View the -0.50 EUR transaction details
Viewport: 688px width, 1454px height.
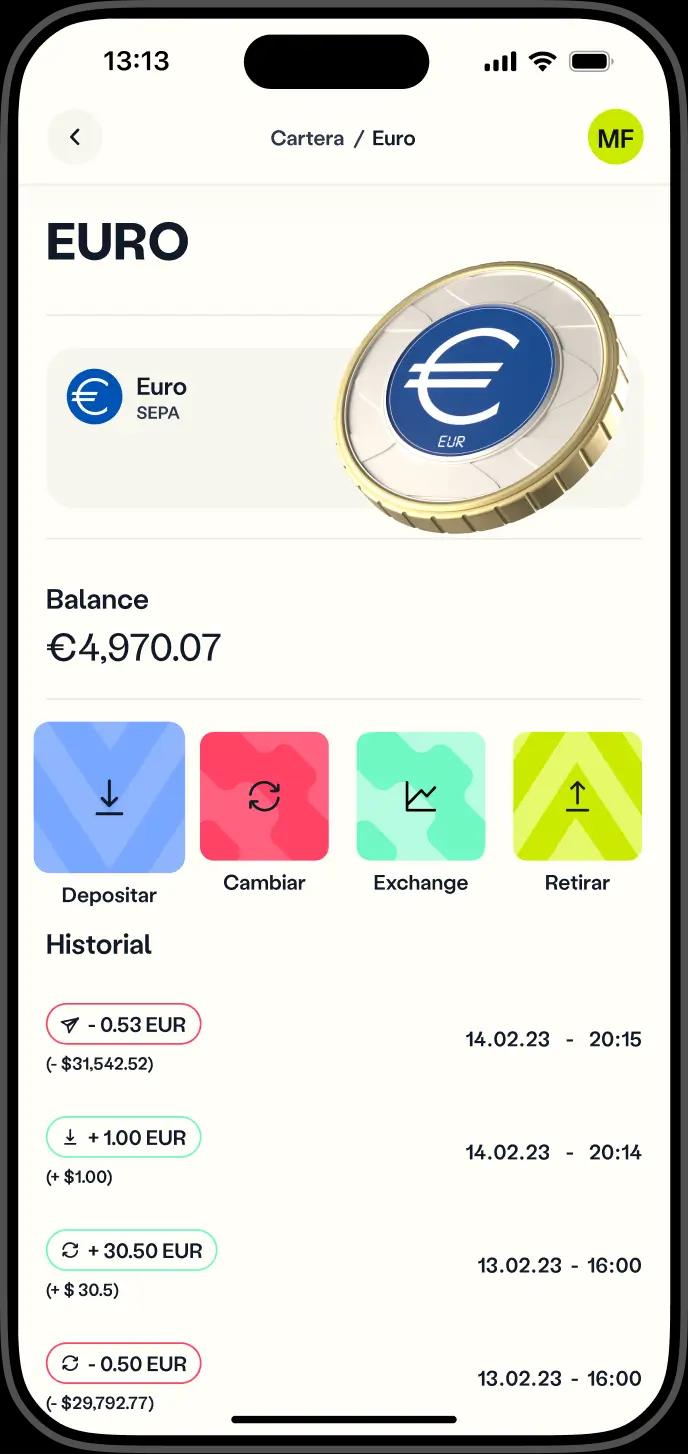(124, 1364)
